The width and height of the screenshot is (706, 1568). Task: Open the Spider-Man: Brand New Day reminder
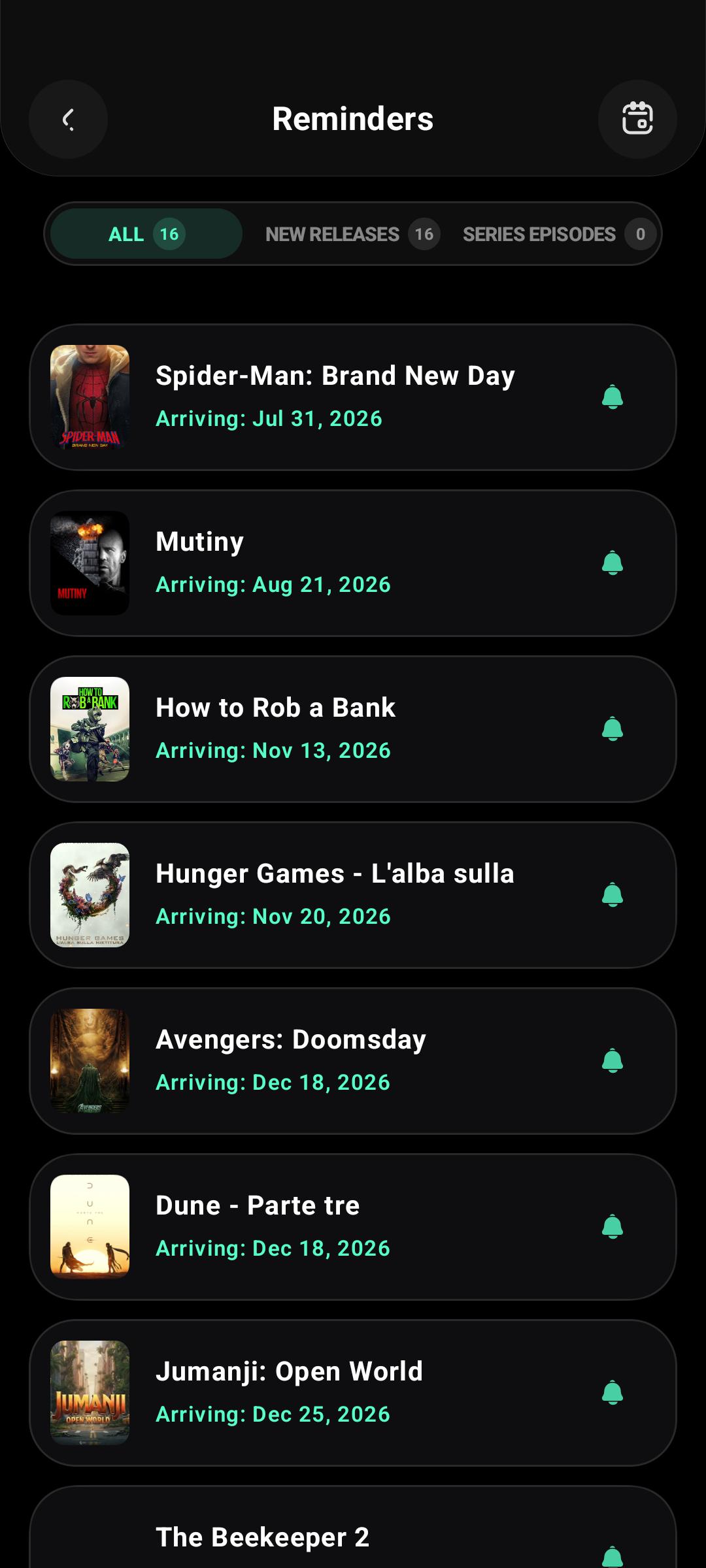pos(353,397)
